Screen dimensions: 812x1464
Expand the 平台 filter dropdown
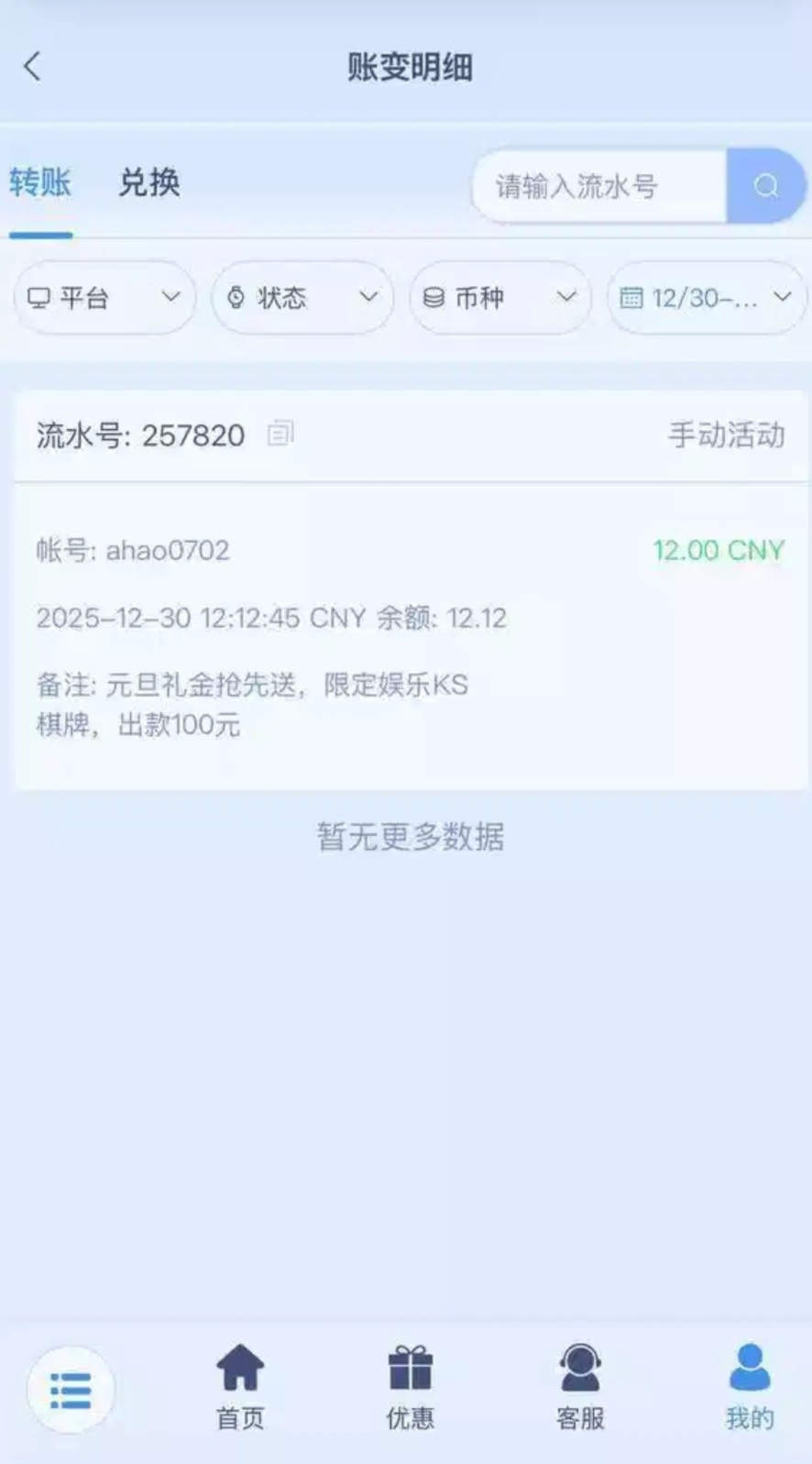tap(104, 298)
